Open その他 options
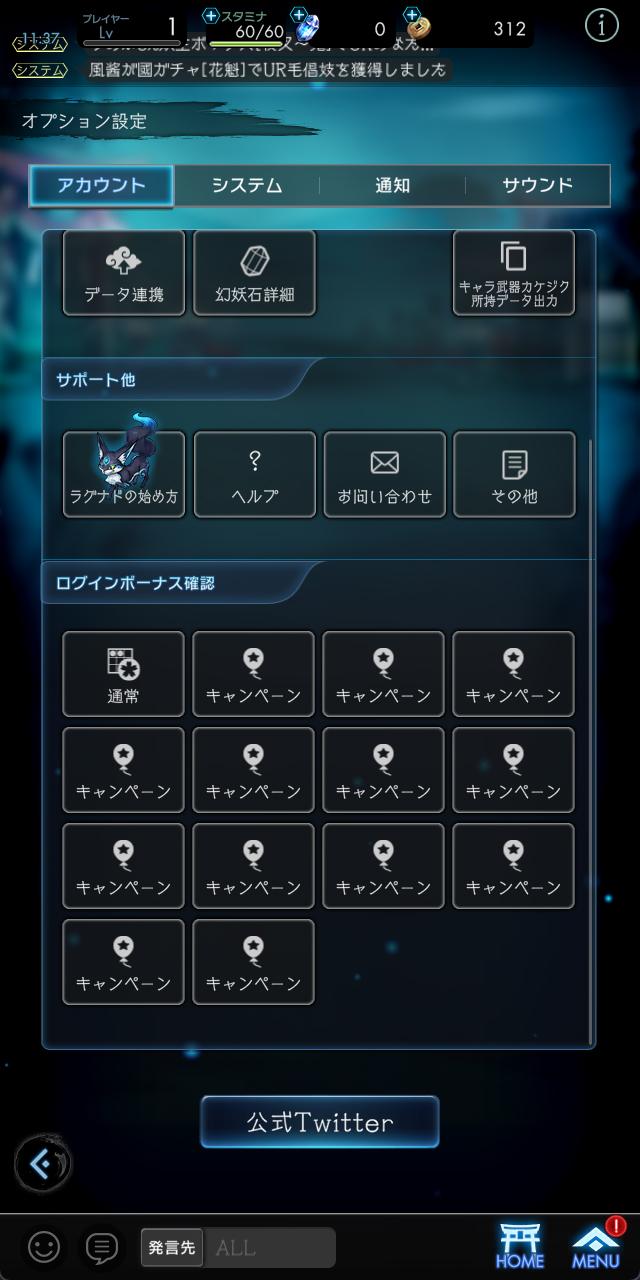640x1280 pixels. coord(514,474)
